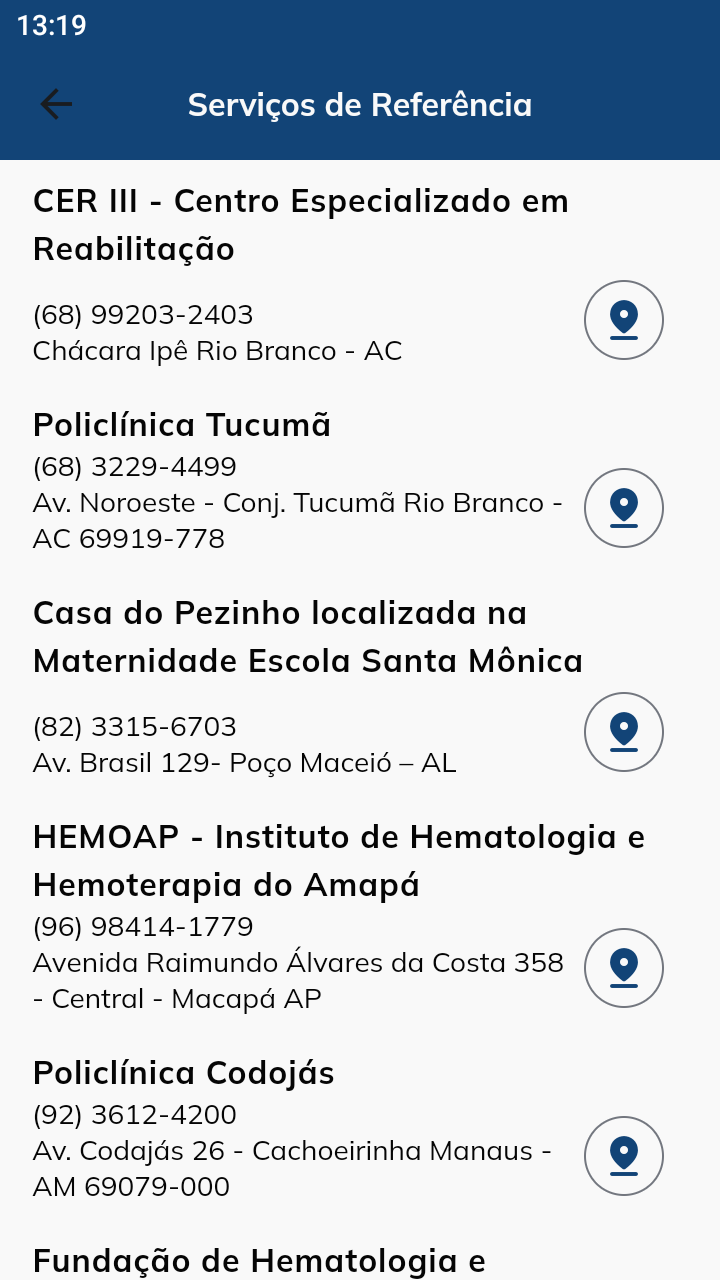Image resolution: width=720 pixels, height=1280 pixels.
Task: View HEMOAP Amapá location pin
Action: [x=624, y=968]
